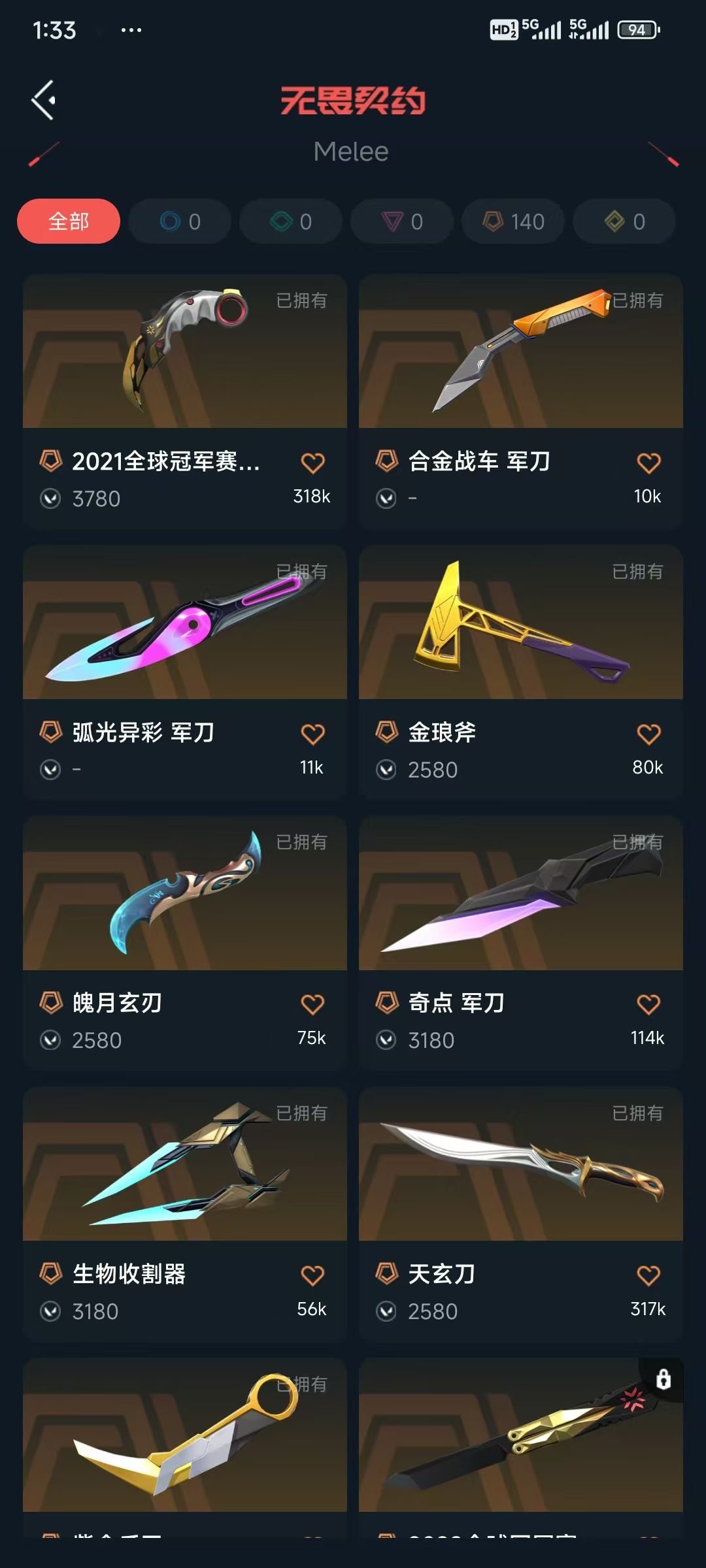Open the 弧光异彩 军刀 skin details
Viewport: 706px width, 1568px height.
point(184,625)
